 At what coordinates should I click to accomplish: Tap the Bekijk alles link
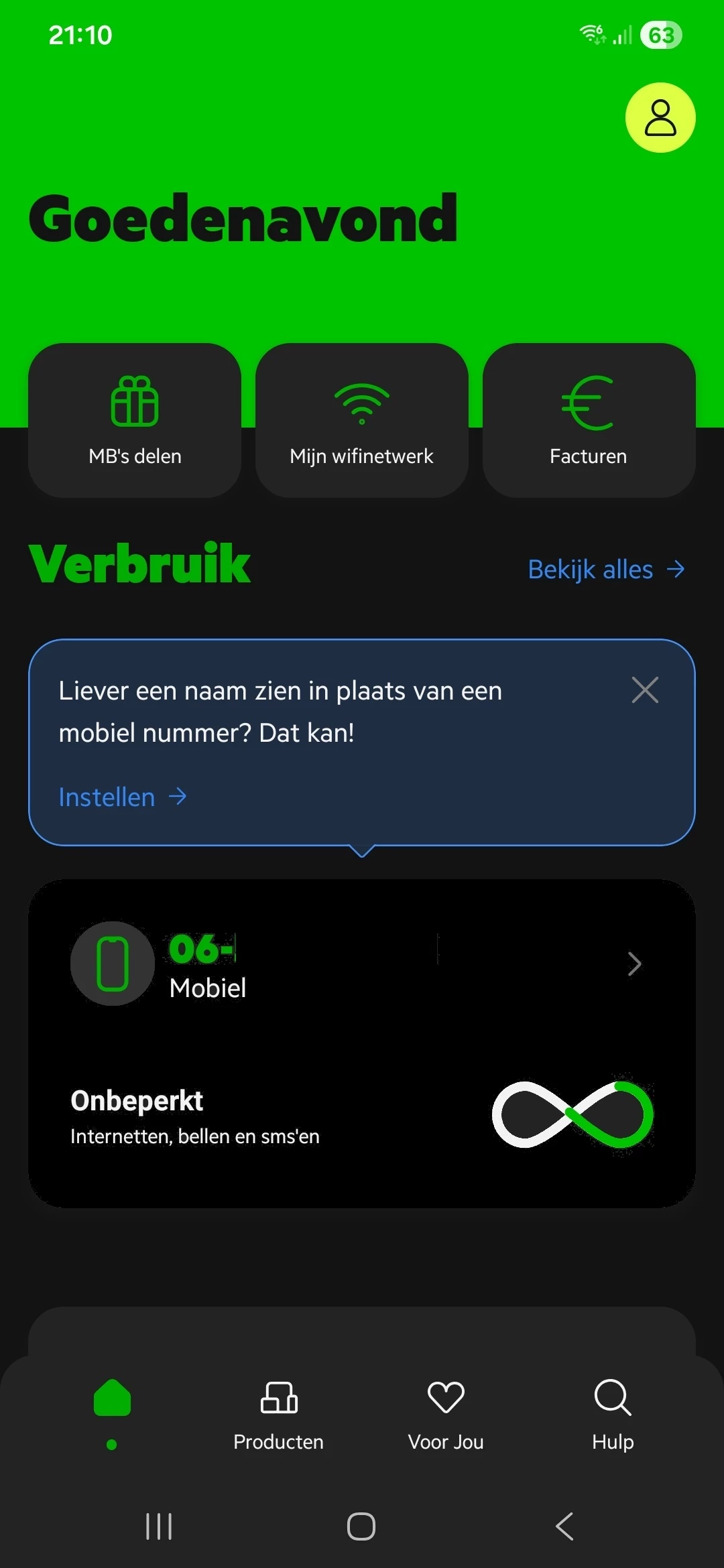(x=605, y=570)
